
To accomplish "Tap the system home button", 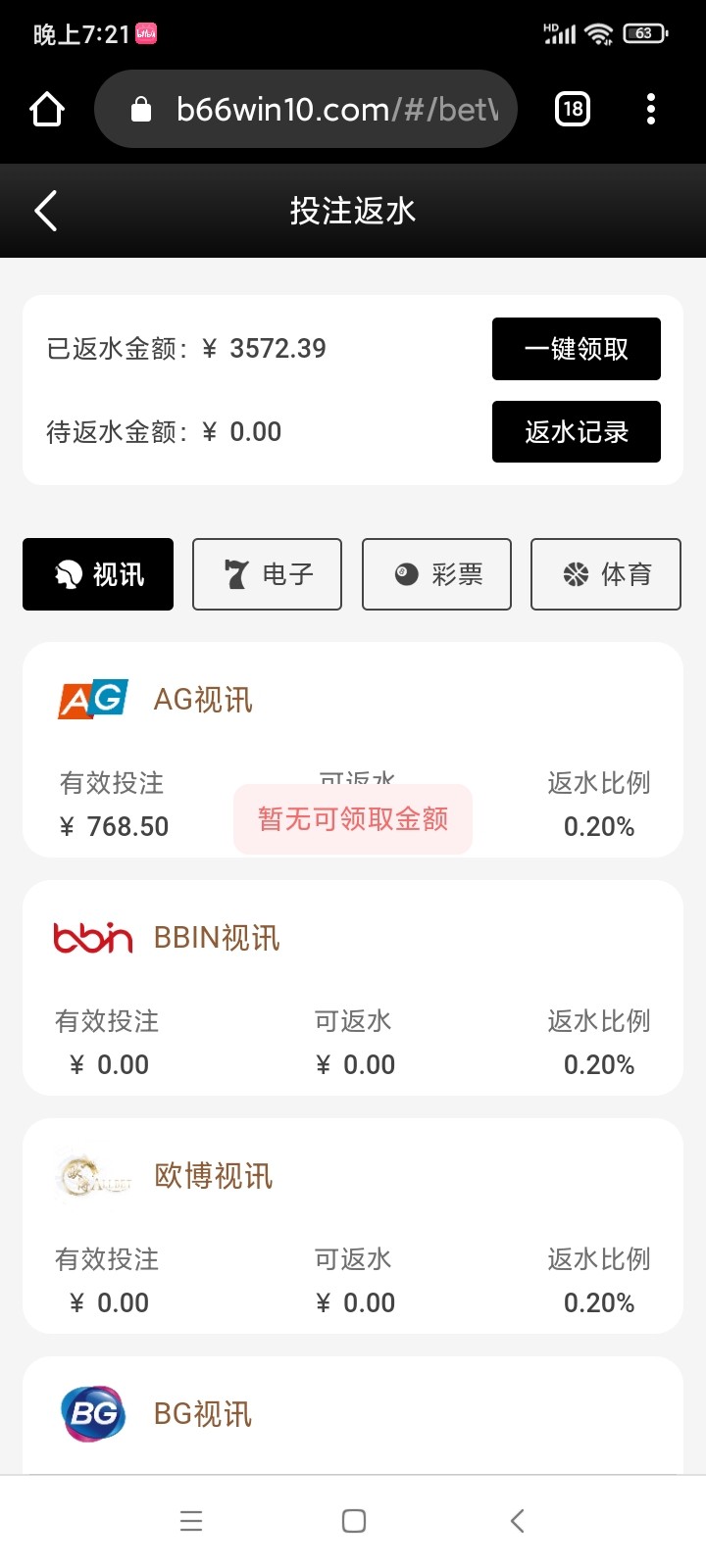I will pos(354,1521).
